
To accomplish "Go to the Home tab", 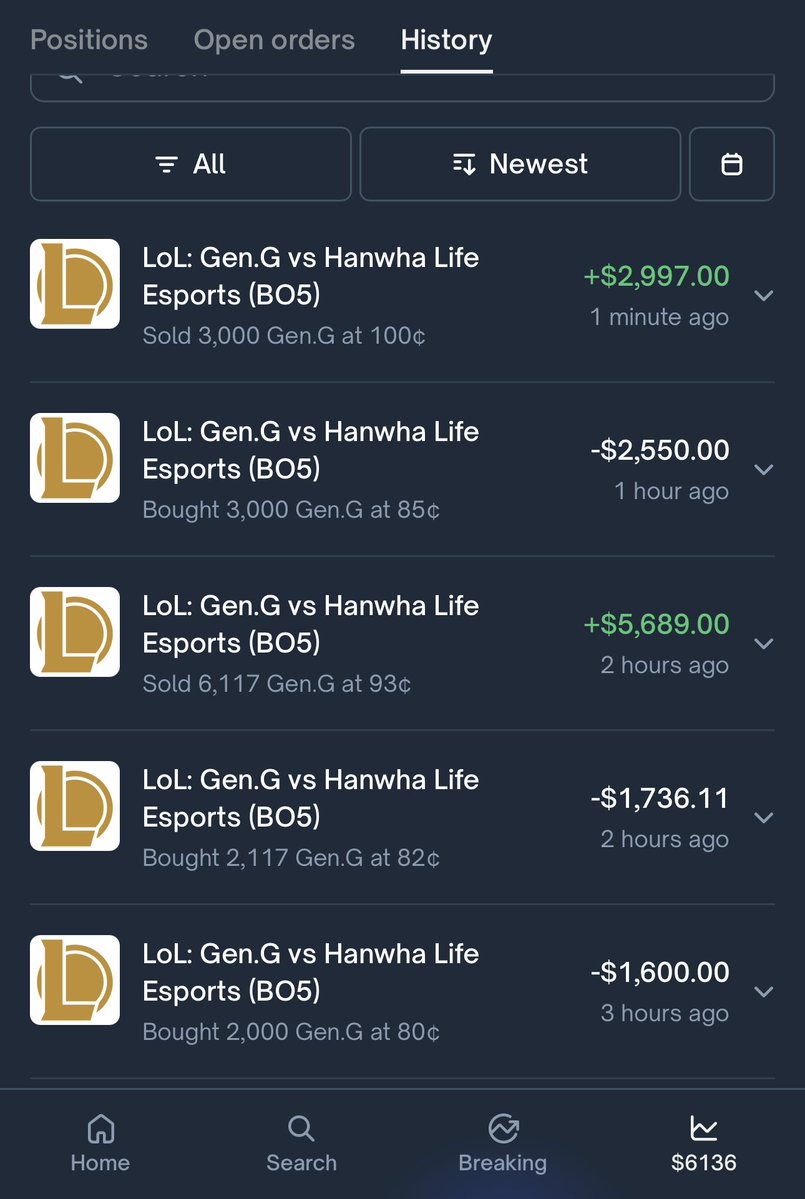I will point(100,1143).
